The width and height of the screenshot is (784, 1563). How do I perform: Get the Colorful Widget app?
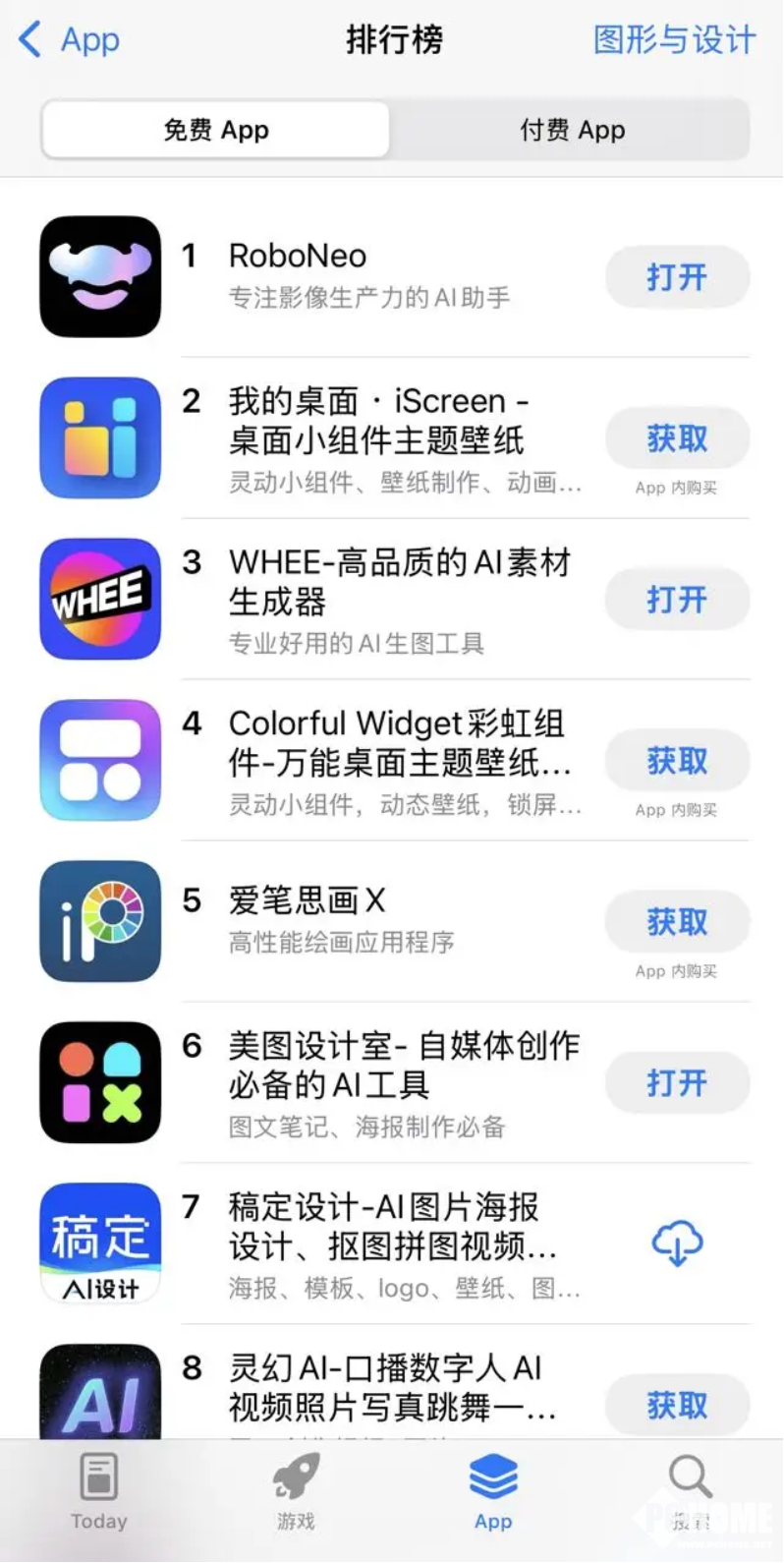677,762
